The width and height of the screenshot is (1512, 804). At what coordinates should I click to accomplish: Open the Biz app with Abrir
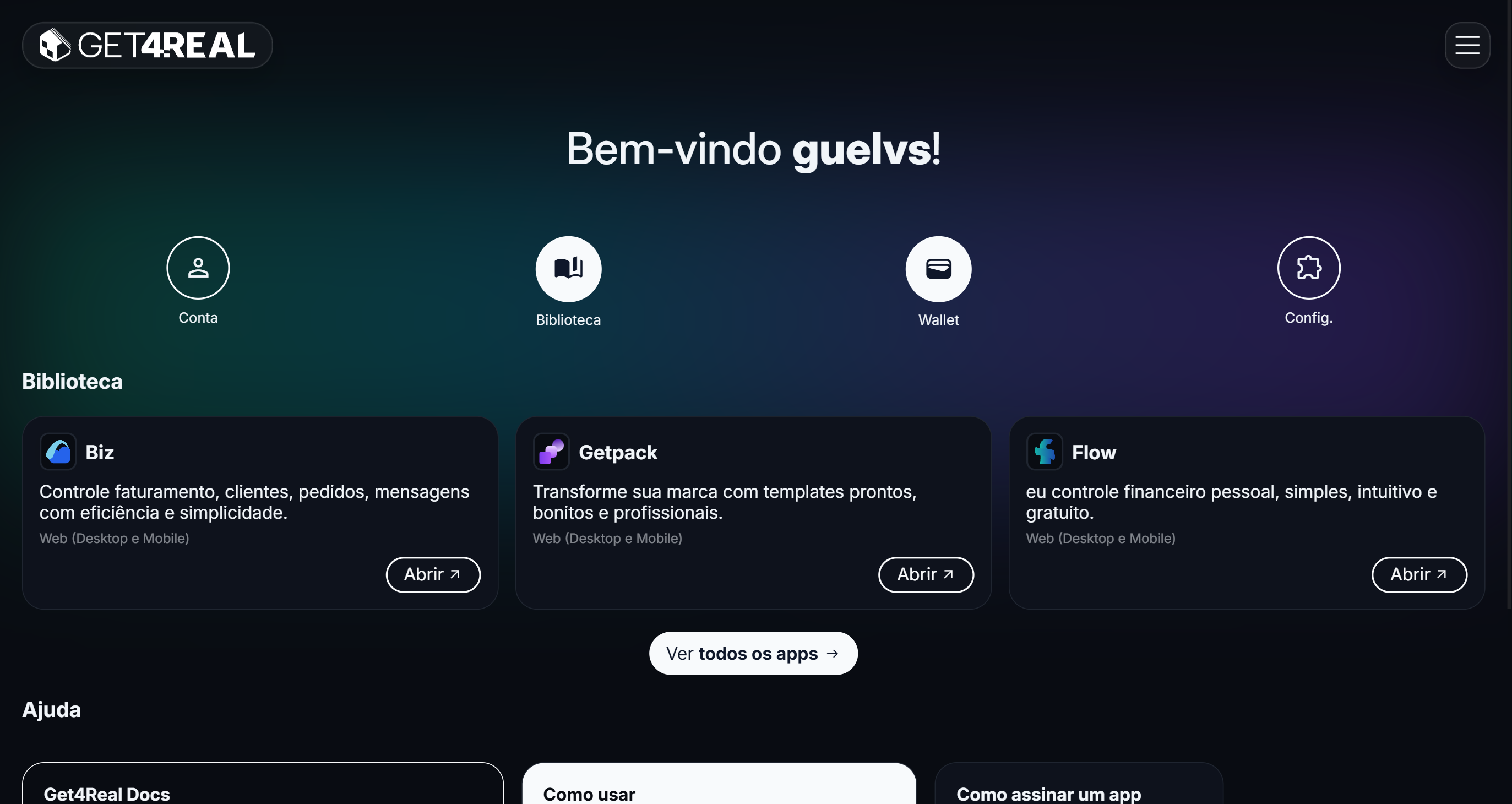click(x=433, y=574)
